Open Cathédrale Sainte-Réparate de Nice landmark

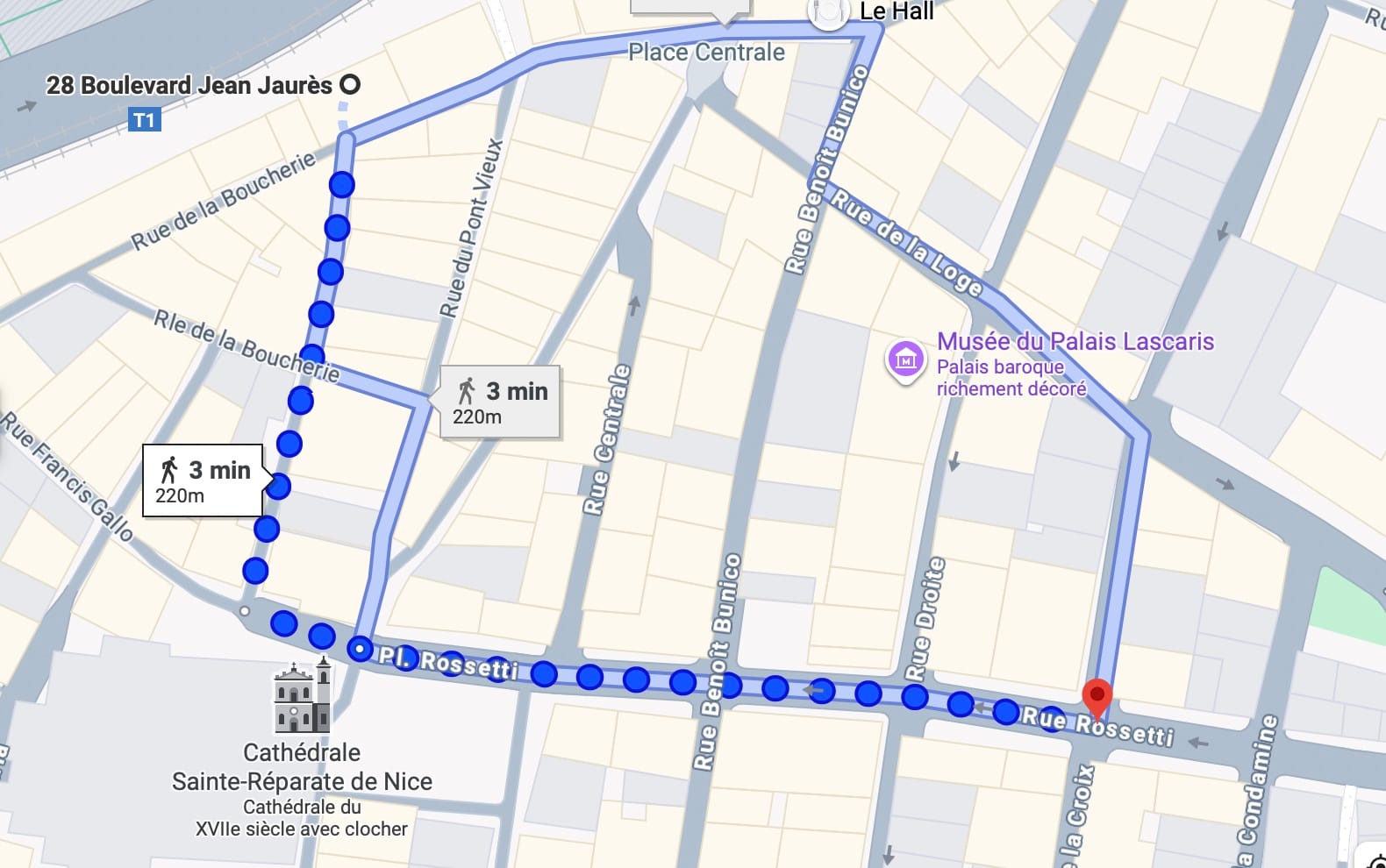click(x=303, y=696)
